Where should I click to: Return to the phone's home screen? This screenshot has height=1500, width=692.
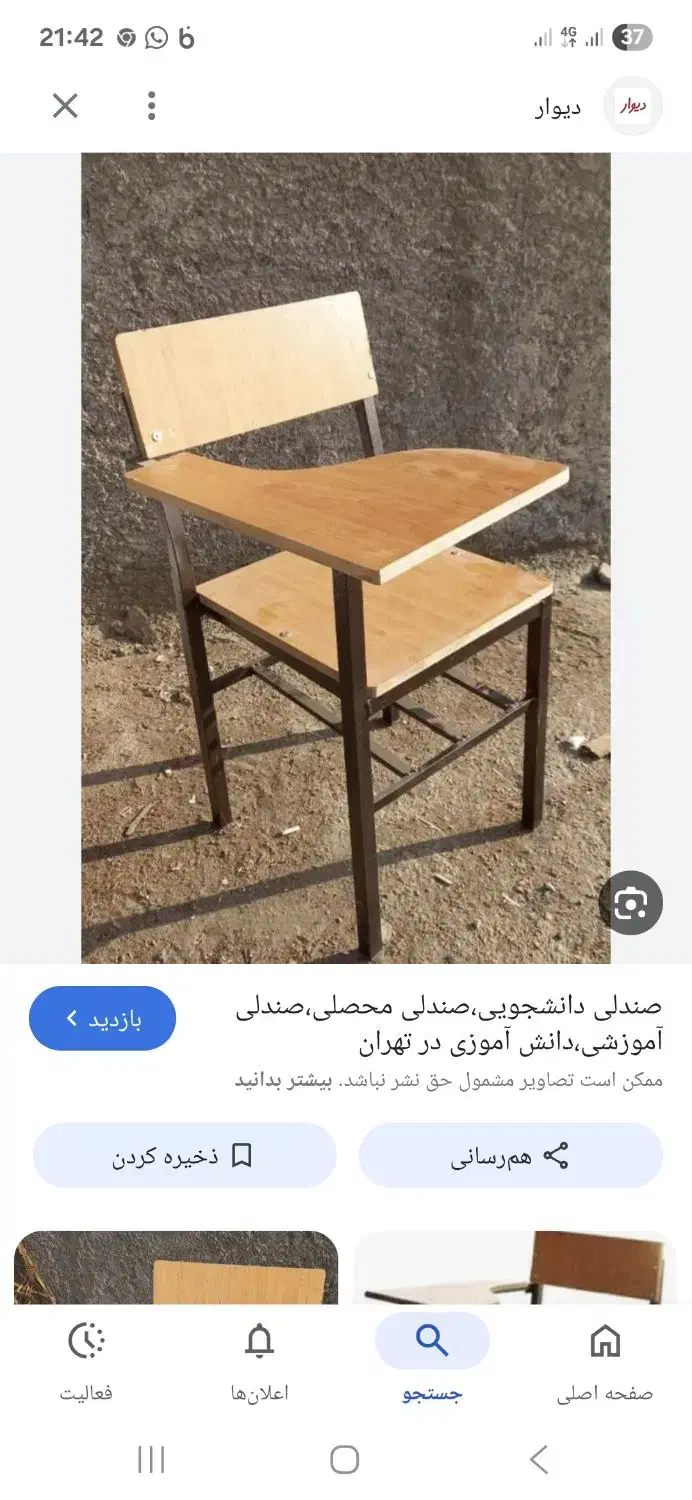coord(345,1461)
